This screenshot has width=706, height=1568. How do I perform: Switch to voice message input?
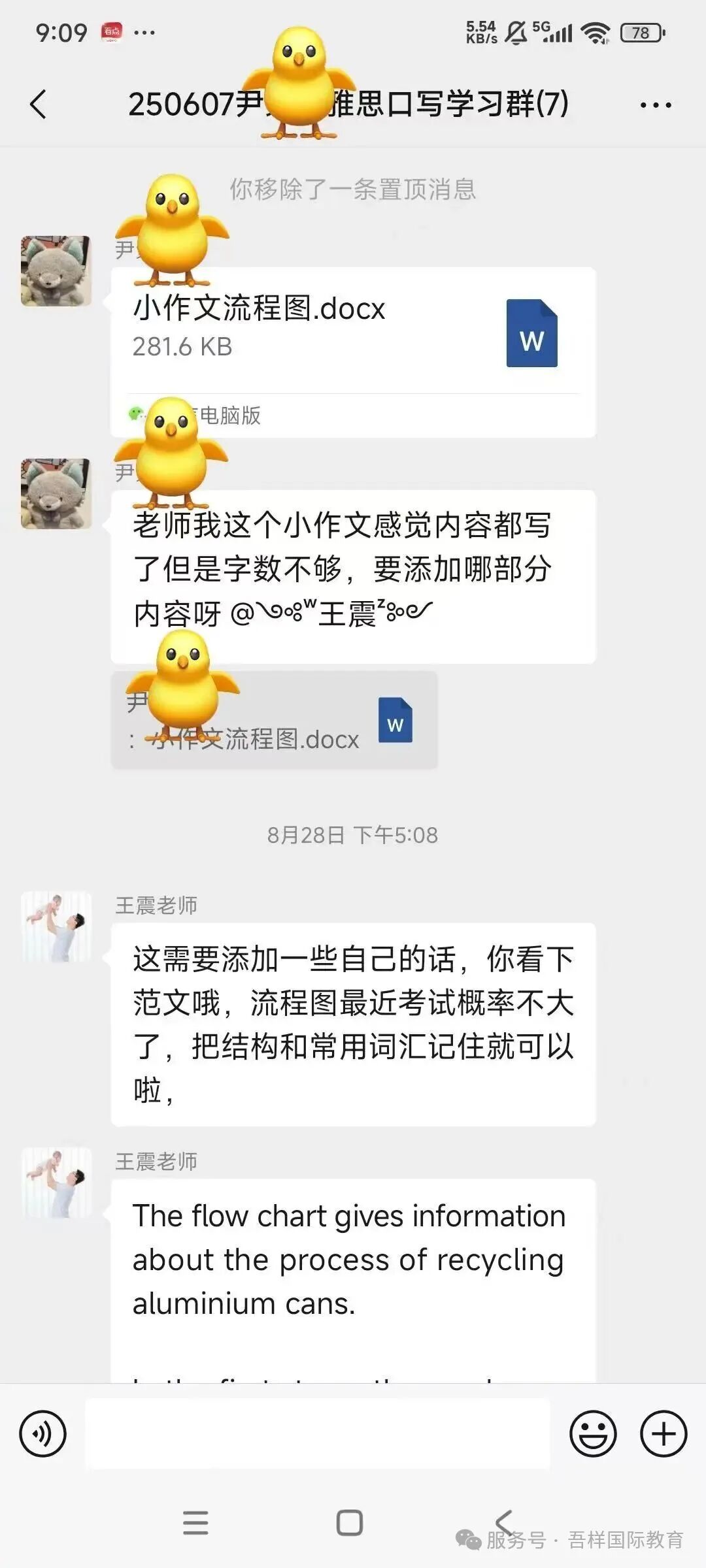43,1434
